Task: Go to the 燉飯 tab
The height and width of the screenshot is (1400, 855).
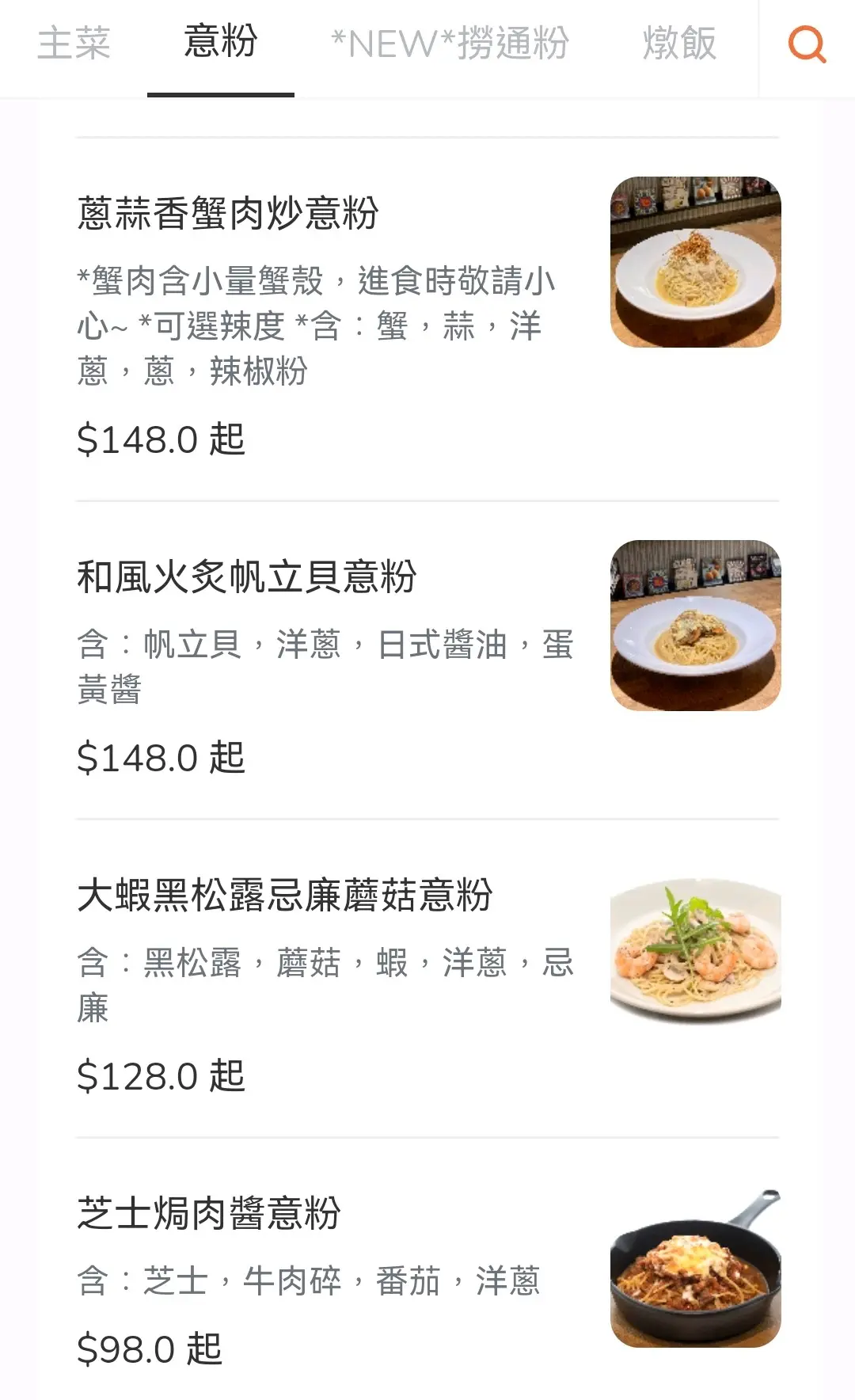Action: point(679,44)
